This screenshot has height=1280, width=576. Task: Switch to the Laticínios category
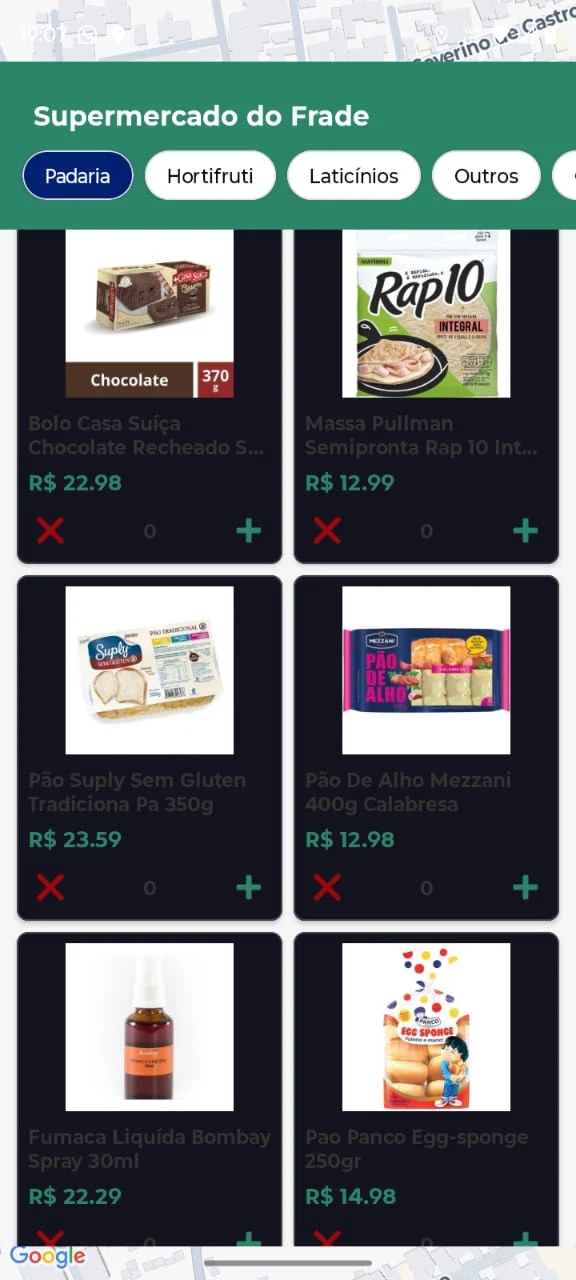[354, 176]
